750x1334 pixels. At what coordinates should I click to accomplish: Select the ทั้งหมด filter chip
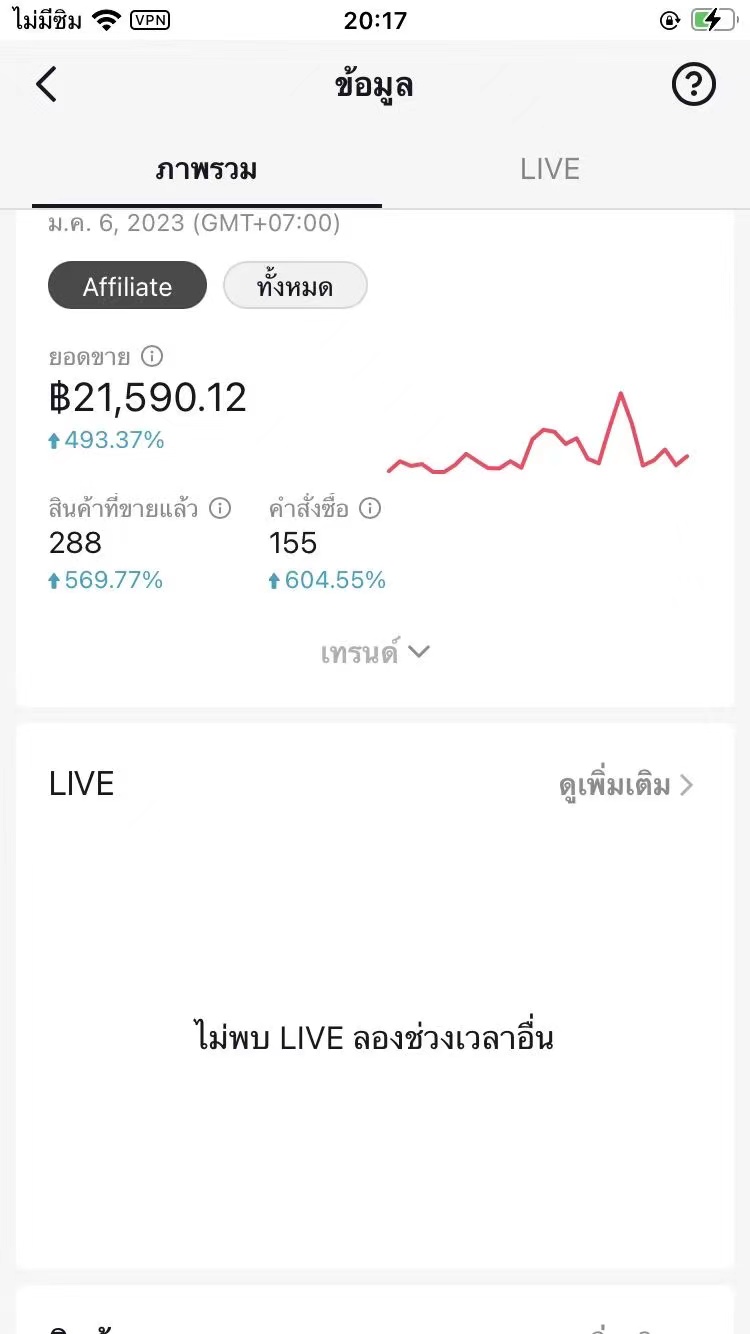pos(295,286)
